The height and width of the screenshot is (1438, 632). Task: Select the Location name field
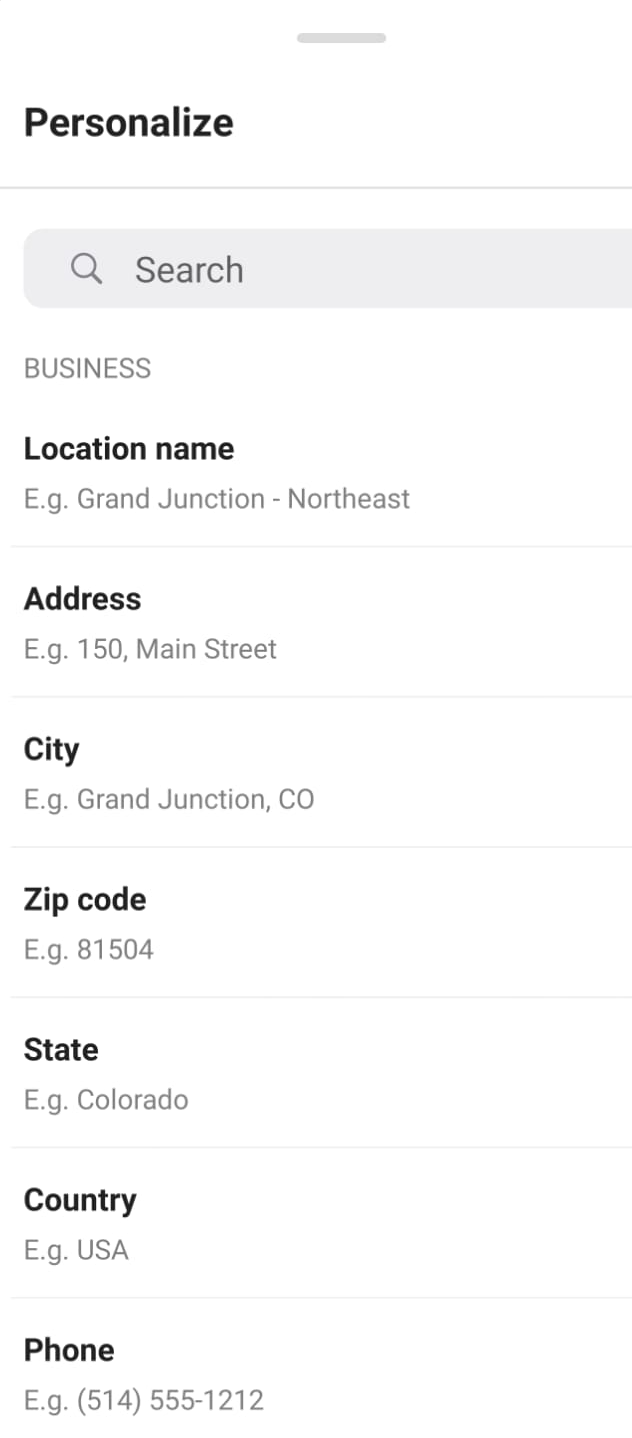click(322, 472)
